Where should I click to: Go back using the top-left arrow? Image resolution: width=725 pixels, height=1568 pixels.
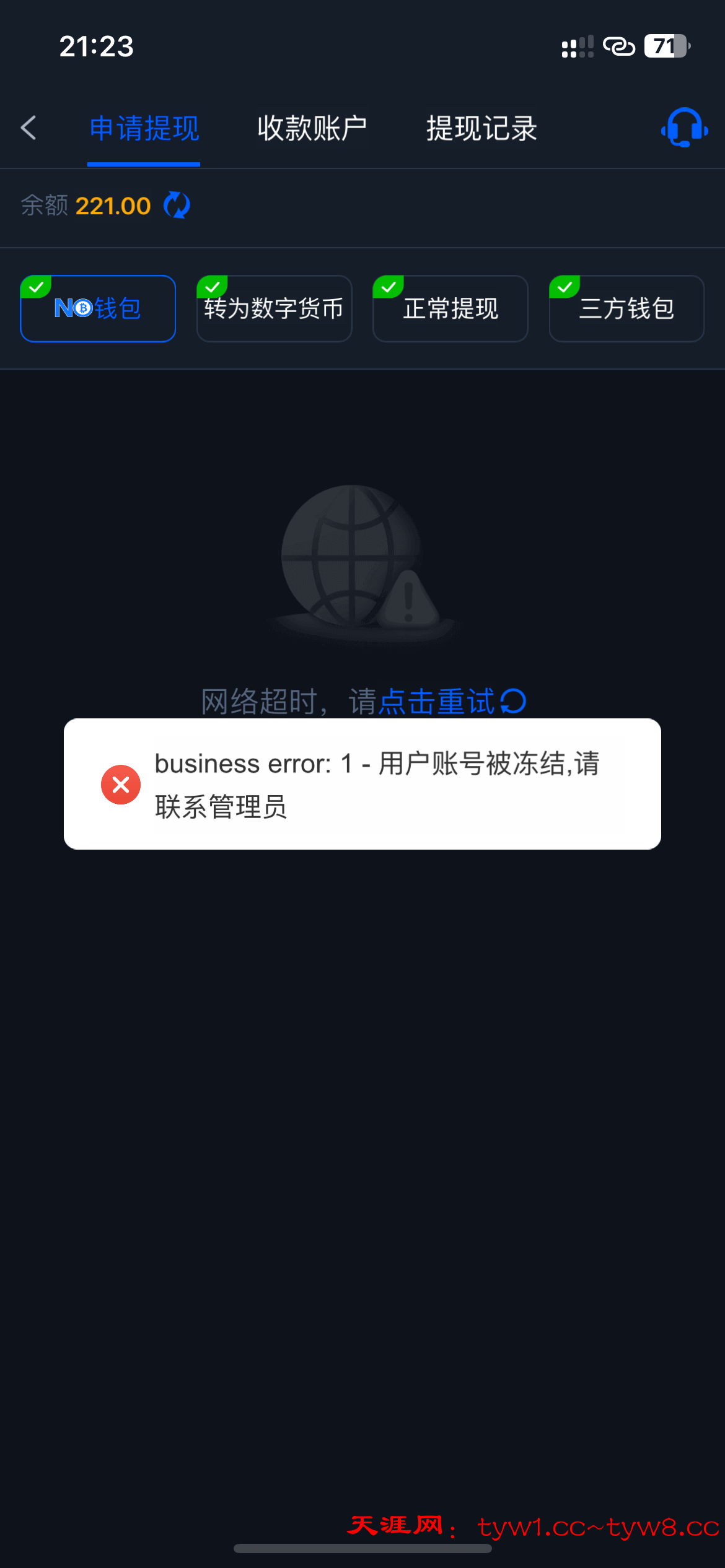tap(29, 128)
